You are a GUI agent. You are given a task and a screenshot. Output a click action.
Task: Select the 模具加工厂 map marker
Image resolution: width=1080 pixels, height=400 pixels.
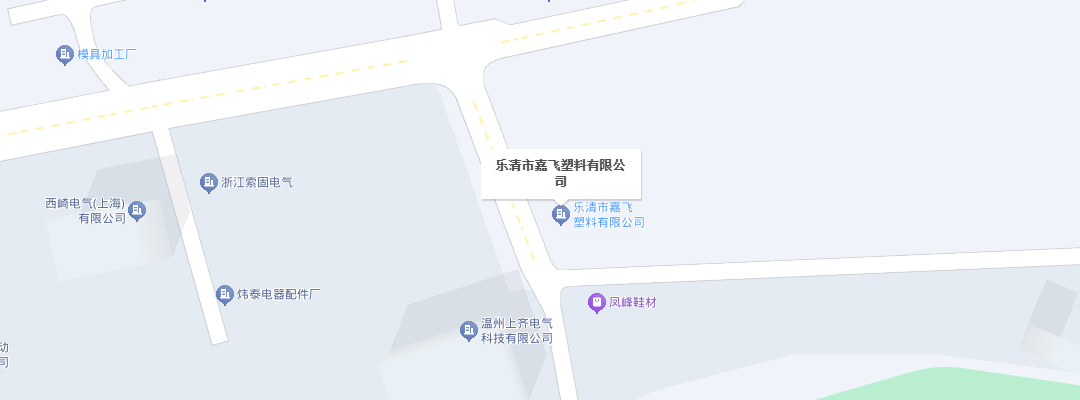pyautogui.click(x=65, y=54)
